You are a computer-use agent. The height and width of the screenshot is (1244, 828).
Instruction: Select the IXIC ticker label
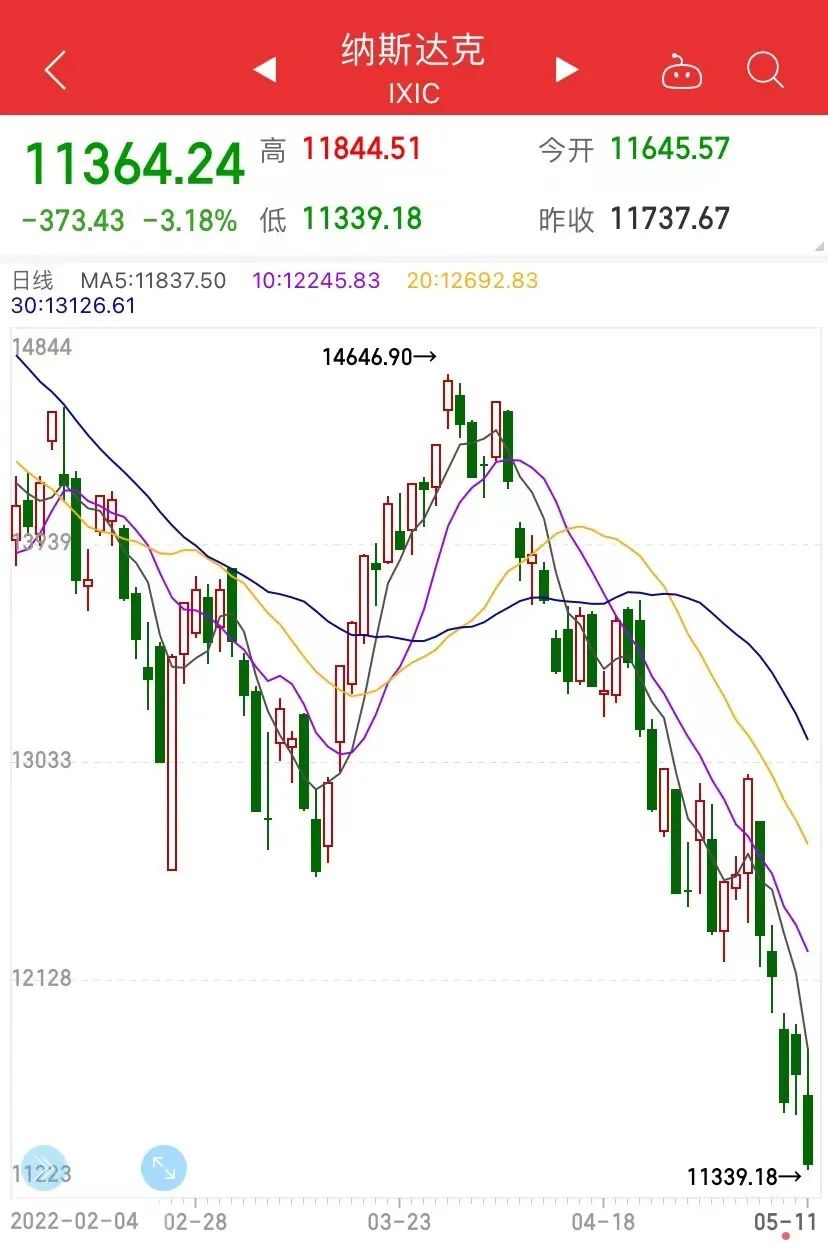coord(413,93)
